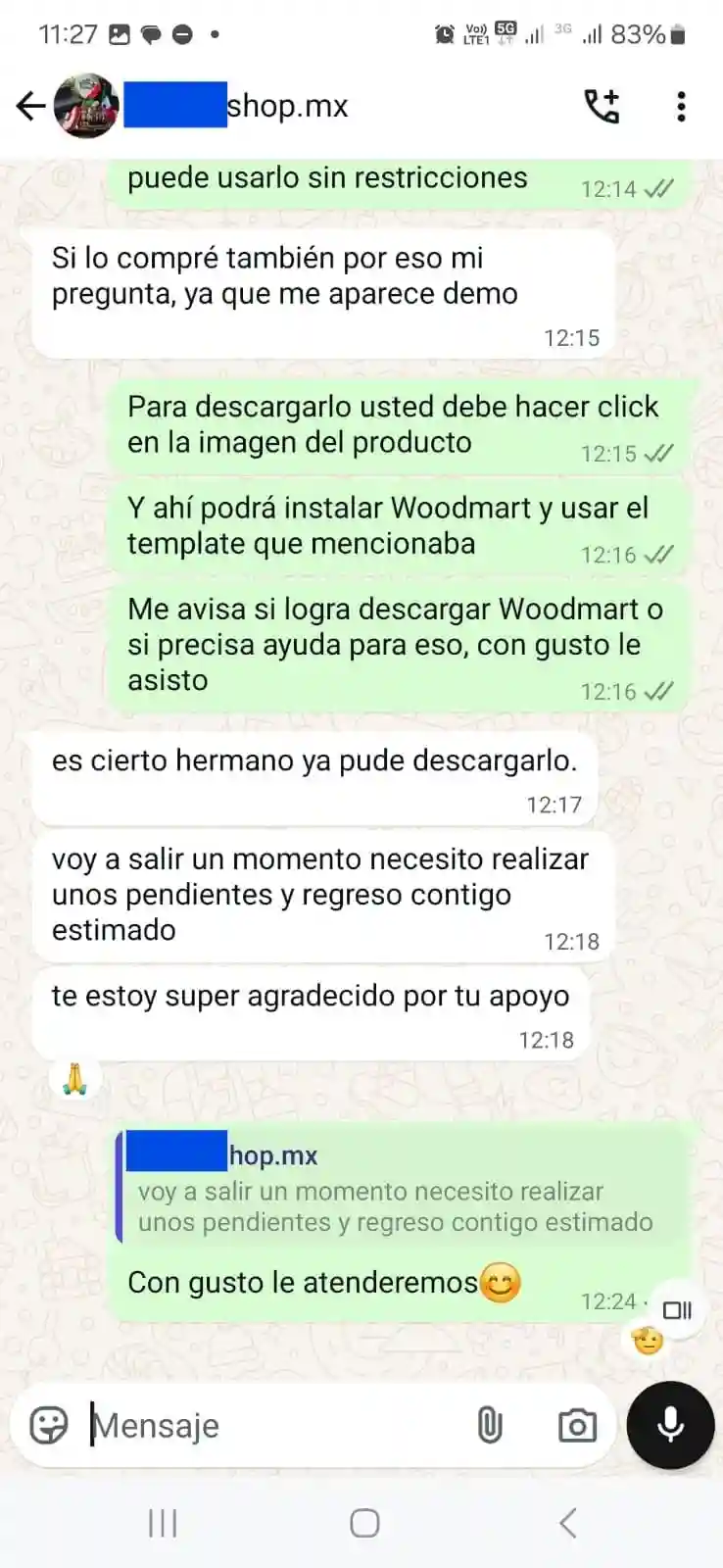Focus the Mensaje text field
The image size is (723, 1568).
[274, 1425]
